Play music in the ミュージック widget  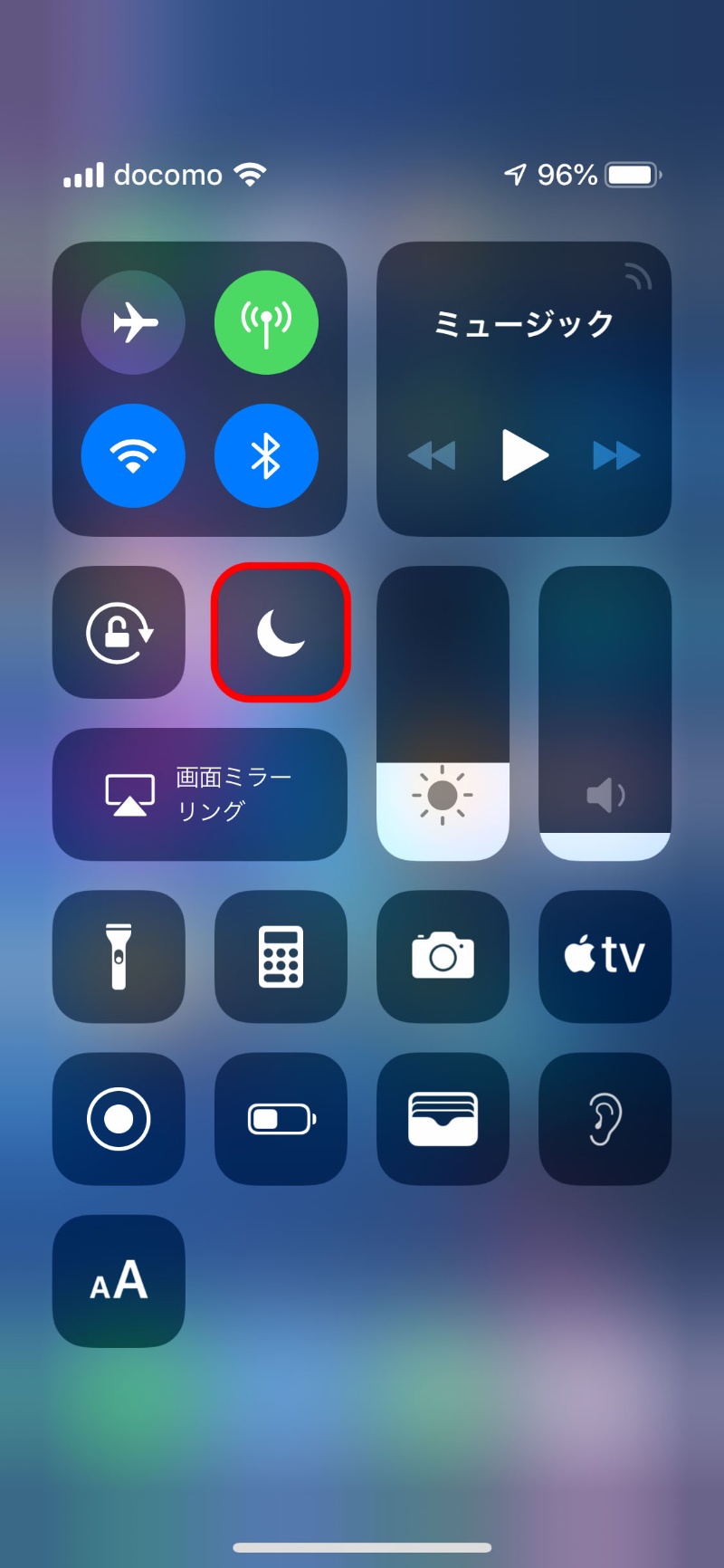(525, 455)
